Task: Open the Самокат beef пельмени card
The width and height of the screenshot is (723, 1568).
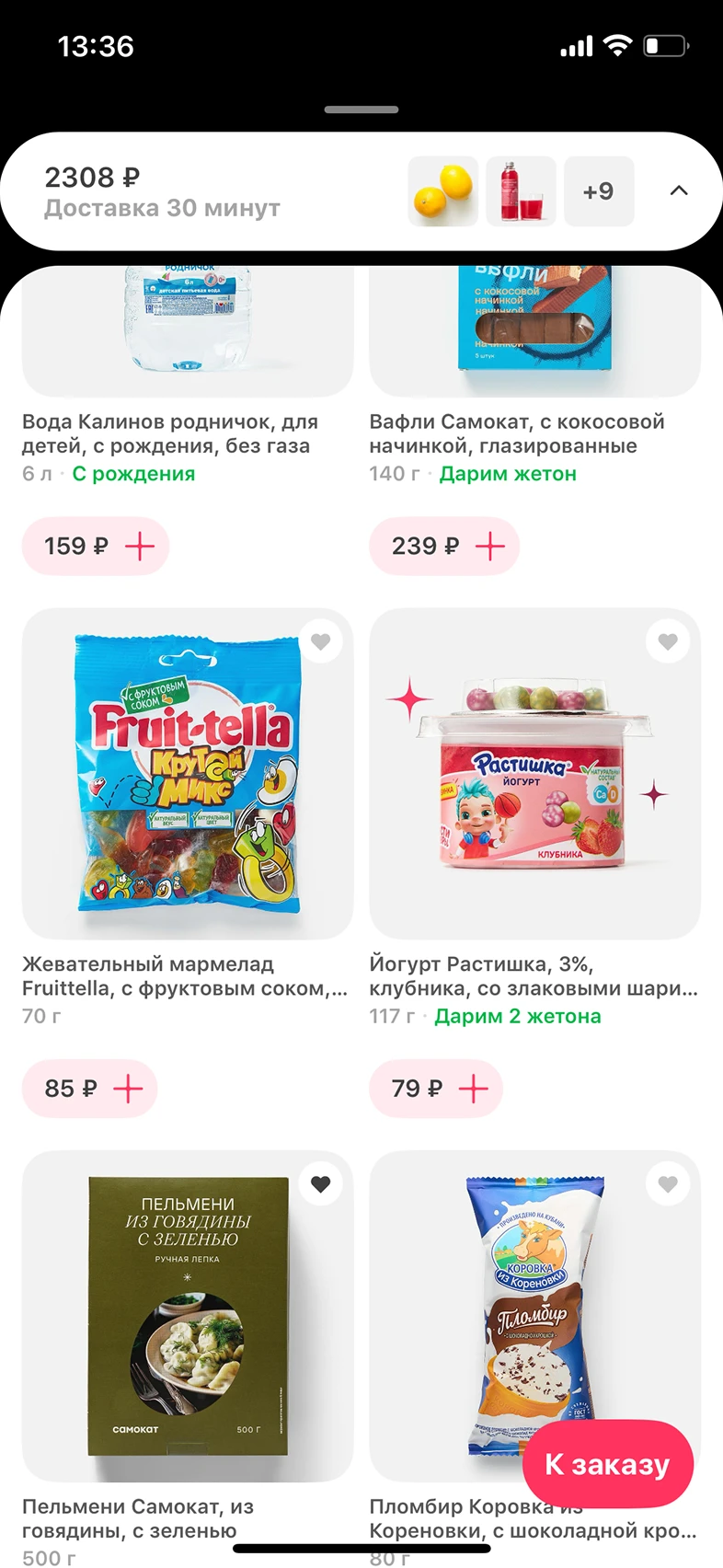Action: 188,1316
